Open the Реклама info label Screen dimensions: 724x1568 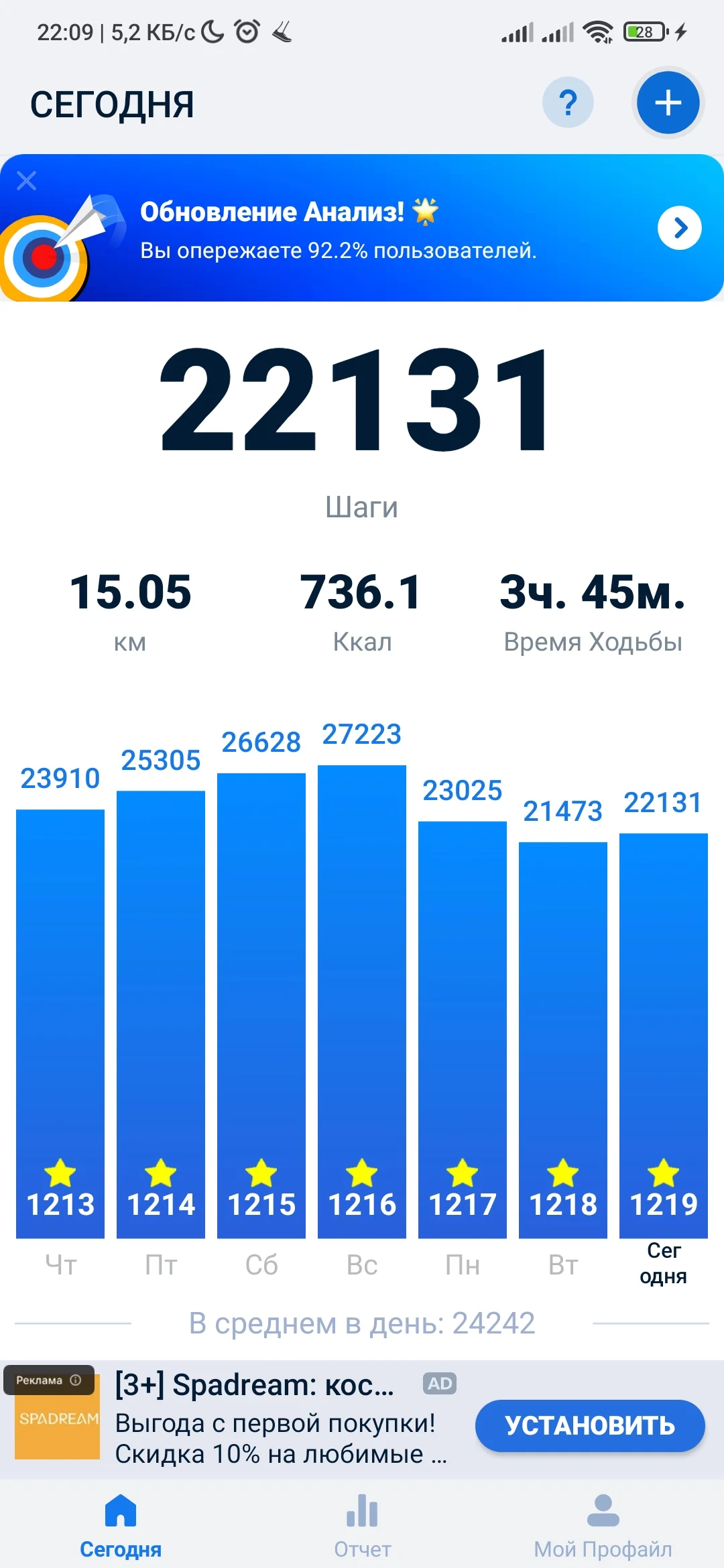(48, 1380)
